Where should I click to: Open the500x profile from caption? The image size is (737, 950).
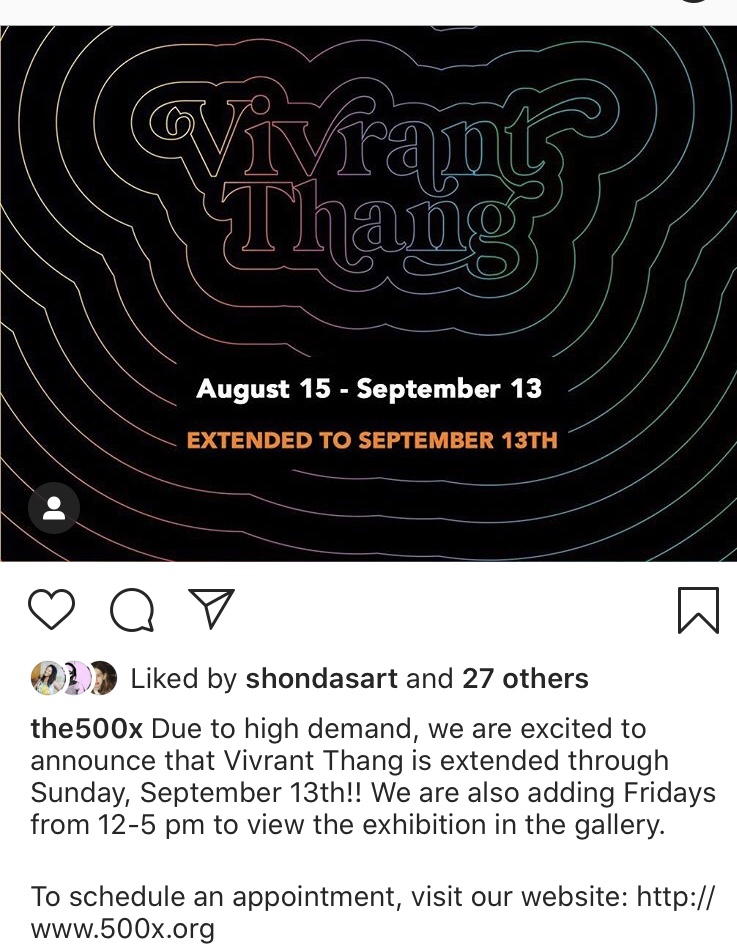tap(87, 728)
